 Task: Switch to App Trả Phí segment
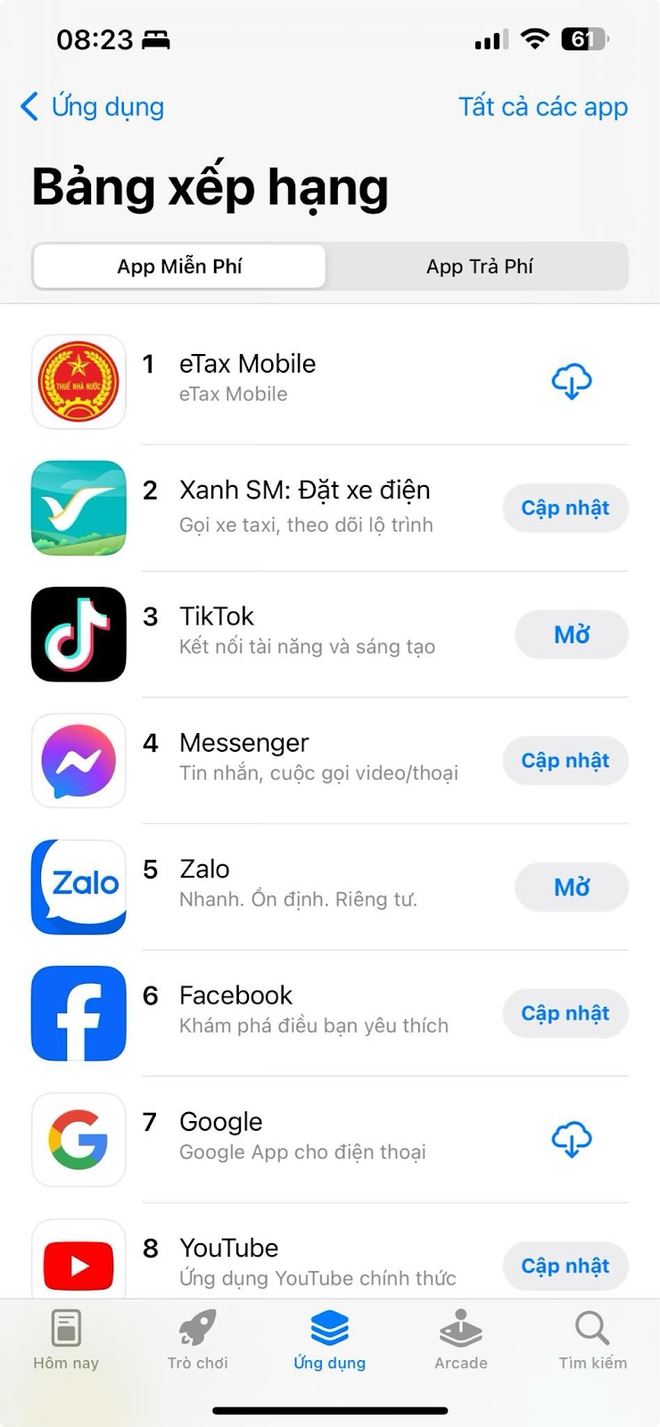(x=479, y=267)
